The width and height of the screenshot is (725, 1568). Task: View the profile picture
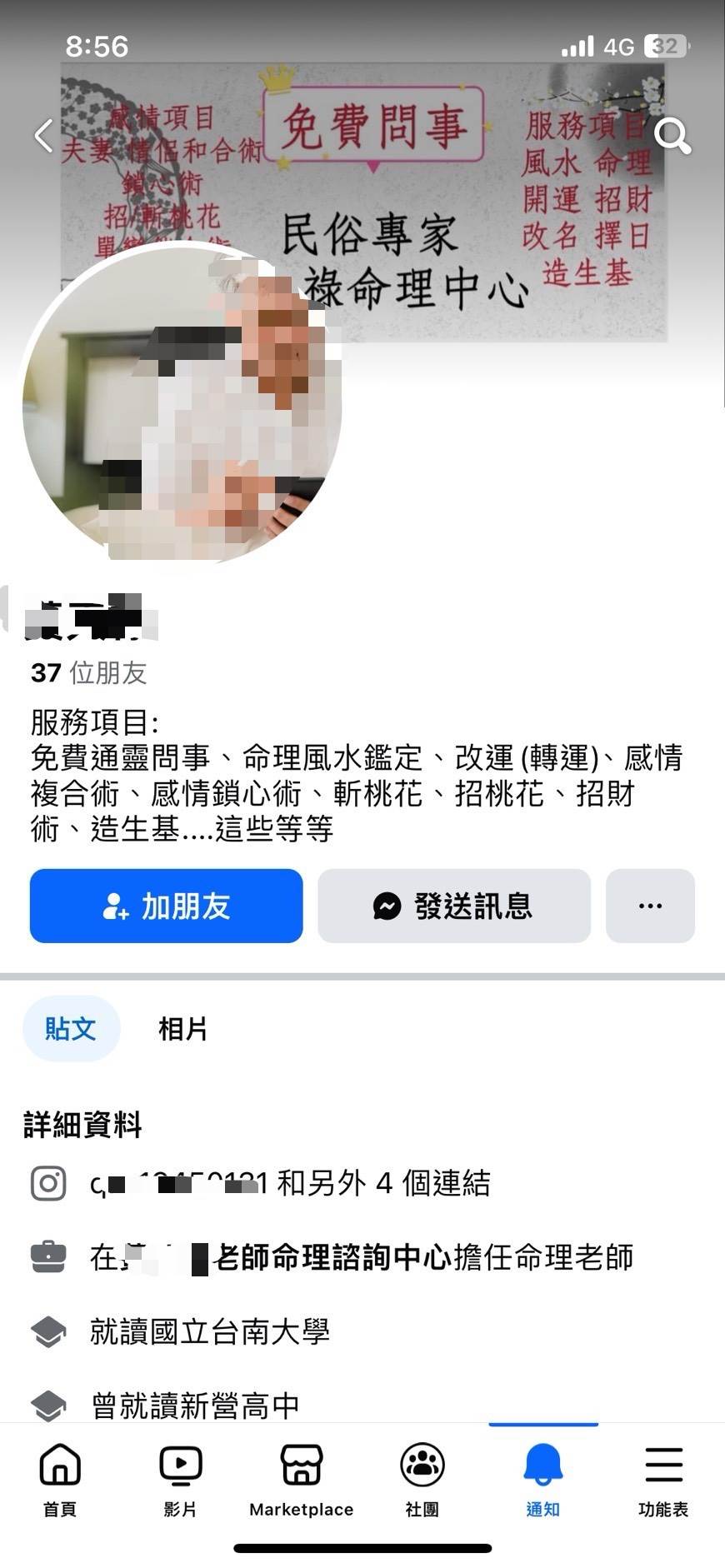click(182, 404)
